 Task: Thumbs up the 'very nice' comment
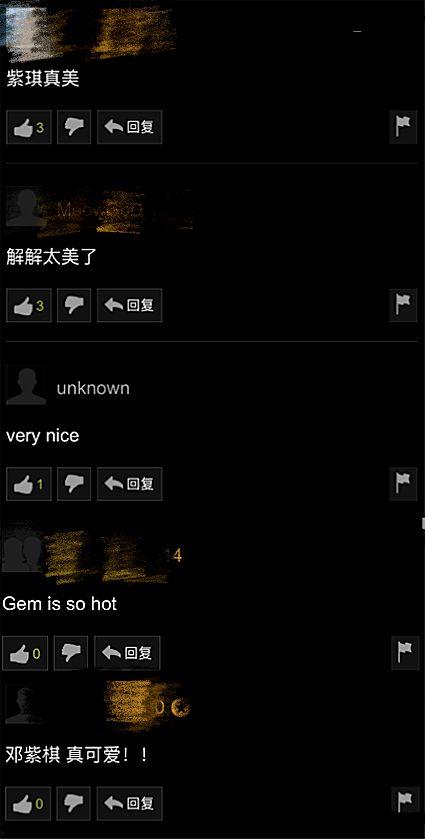(29, 484)
